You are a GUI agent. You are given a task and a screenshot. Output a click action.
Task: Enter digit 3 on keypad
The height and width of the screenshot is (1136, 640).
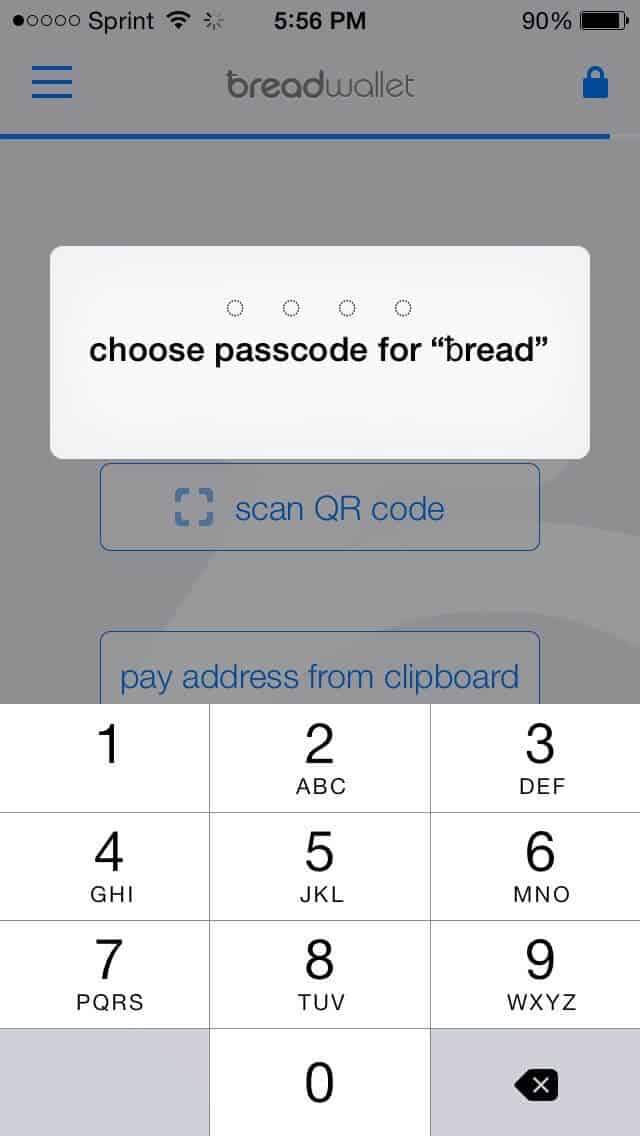[x=536, y=758]
